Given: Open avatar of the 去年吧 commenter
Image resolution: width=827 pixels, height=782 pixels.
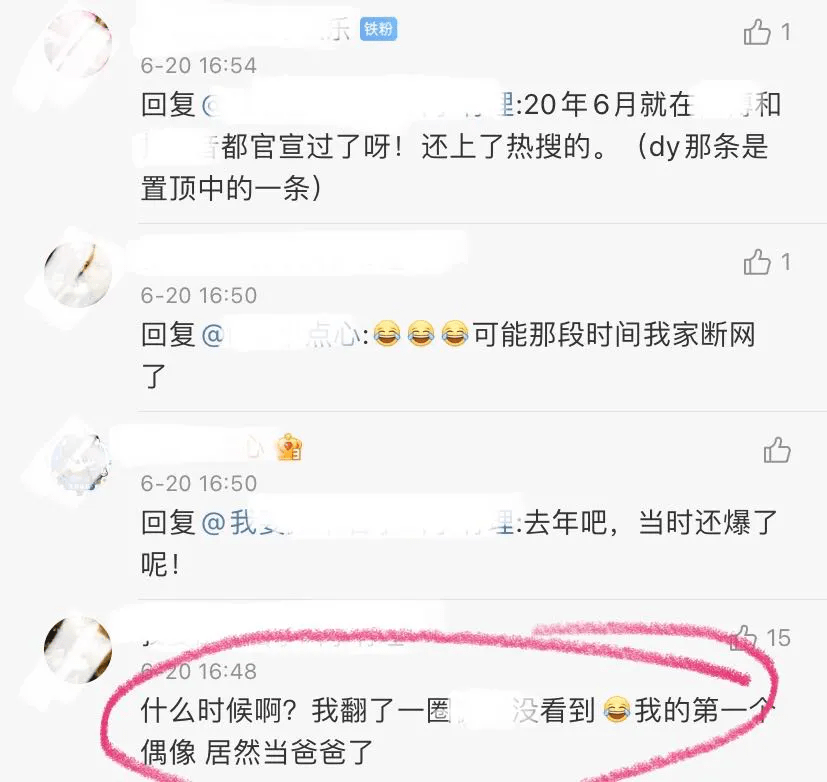Looking at the screenshot, I should point(78,462).
